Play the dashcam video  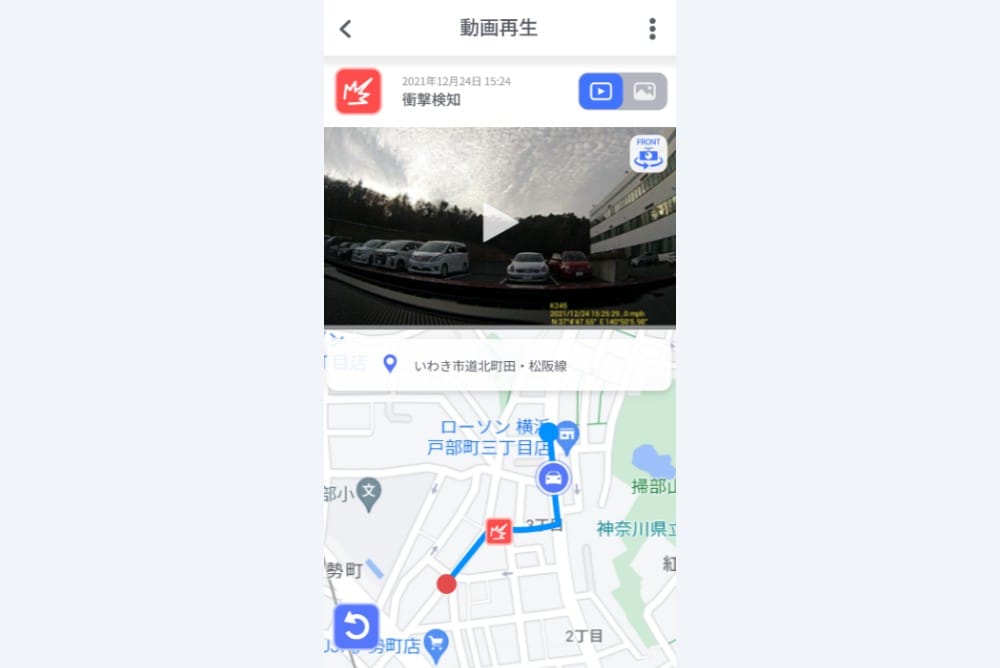[500, 223]
